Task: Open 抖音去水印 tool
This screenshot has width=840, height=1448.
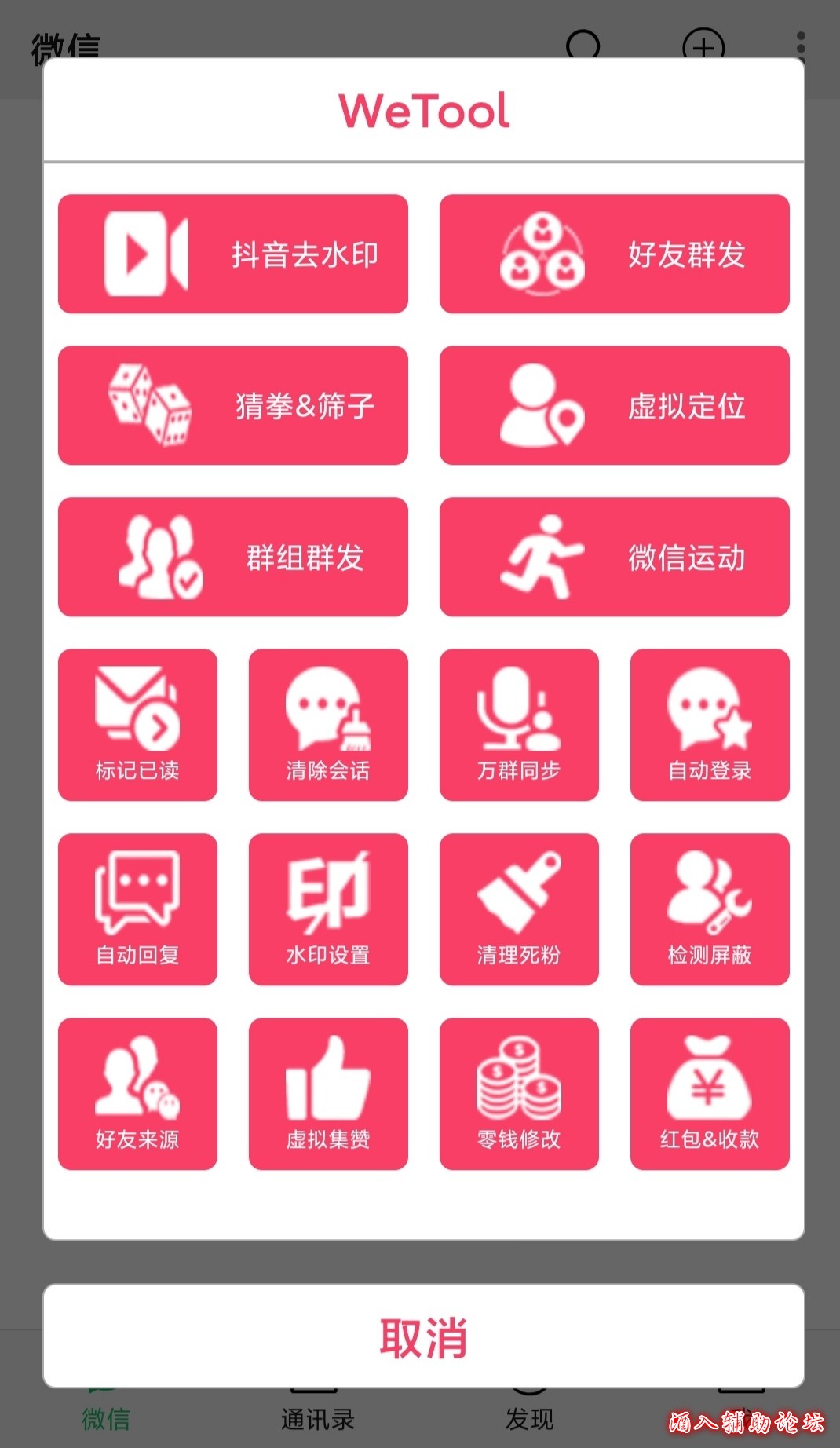Action: point(233,254)
